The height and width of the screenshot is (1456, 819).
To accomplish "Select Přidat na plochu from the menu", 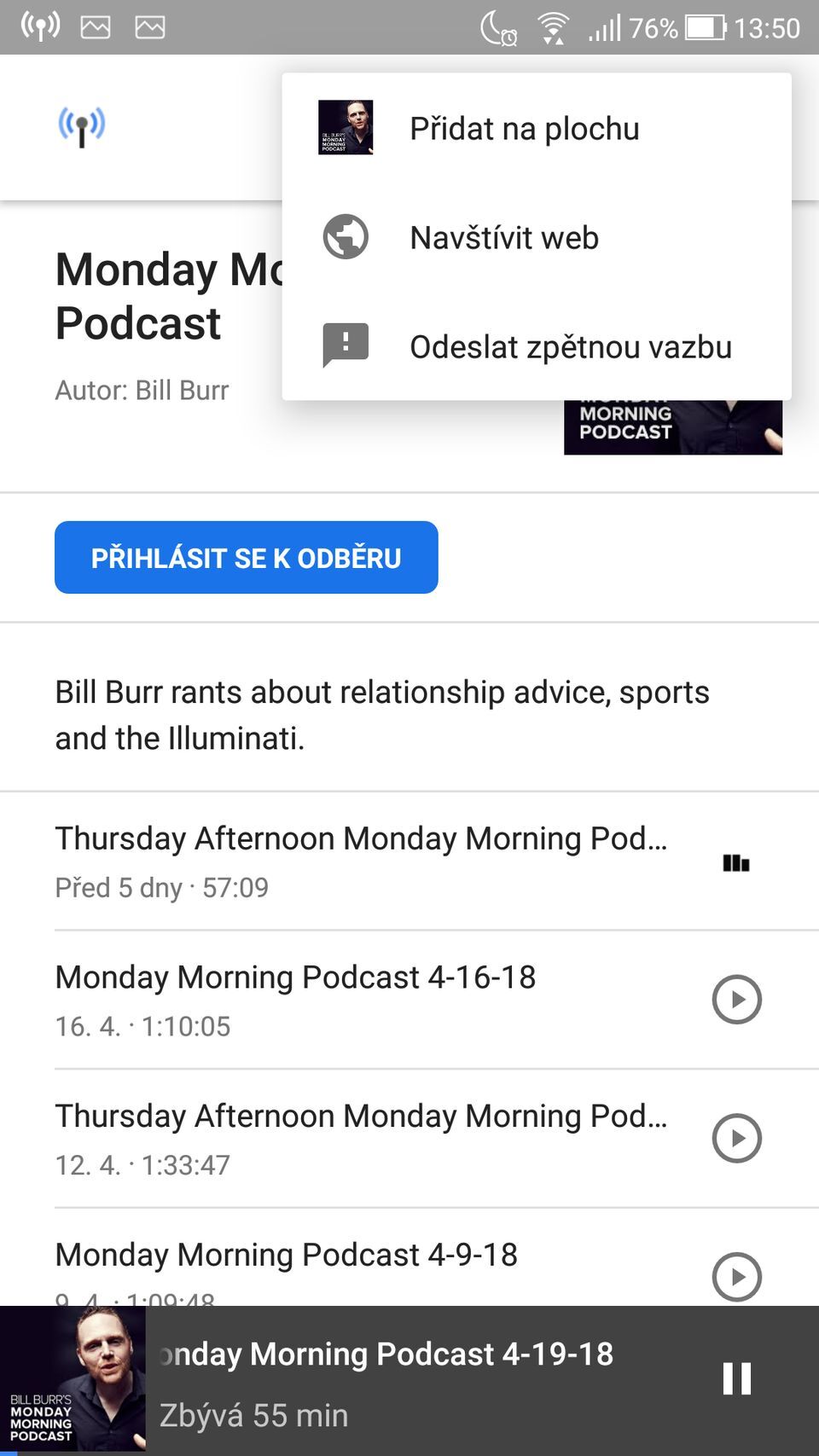I will (524, 129).
